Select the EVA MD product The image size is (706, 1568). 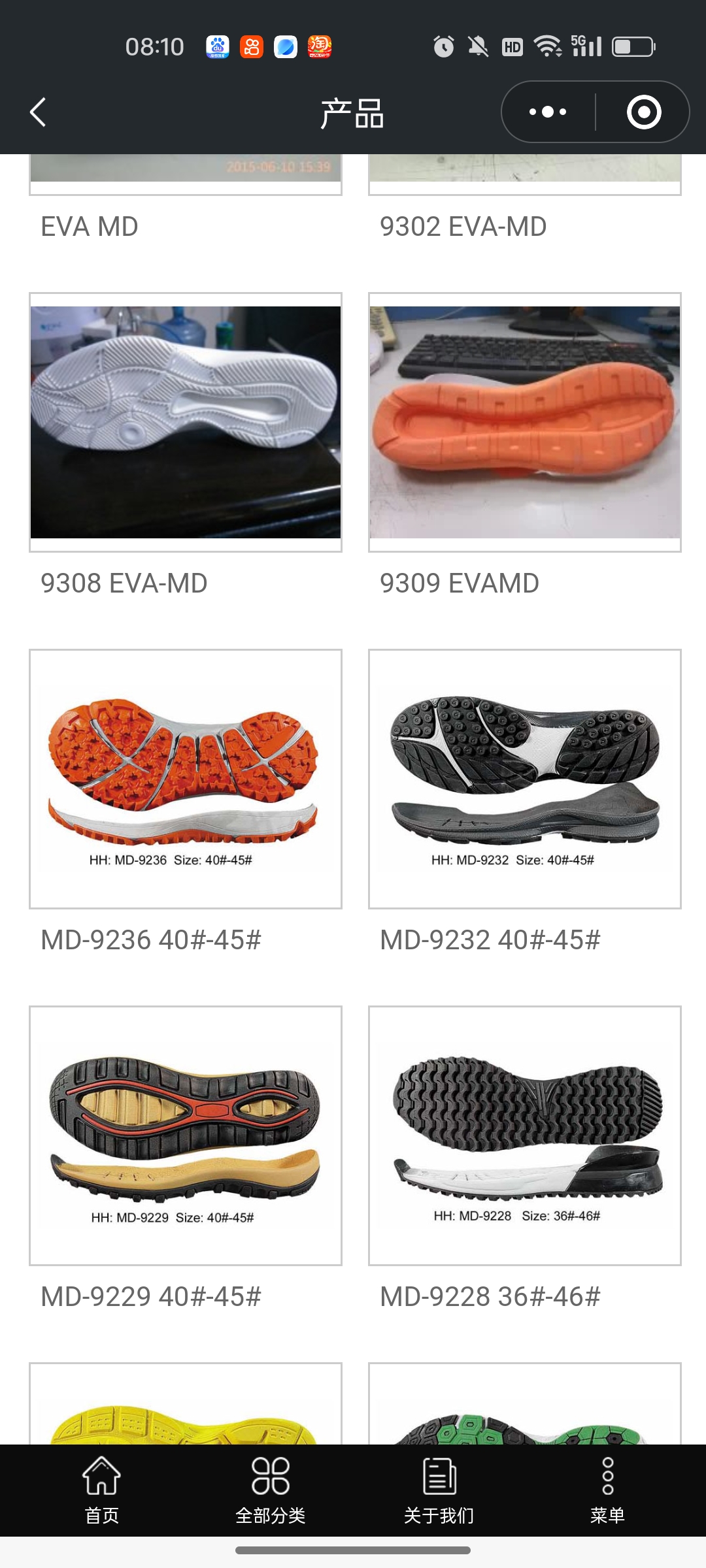90,226
